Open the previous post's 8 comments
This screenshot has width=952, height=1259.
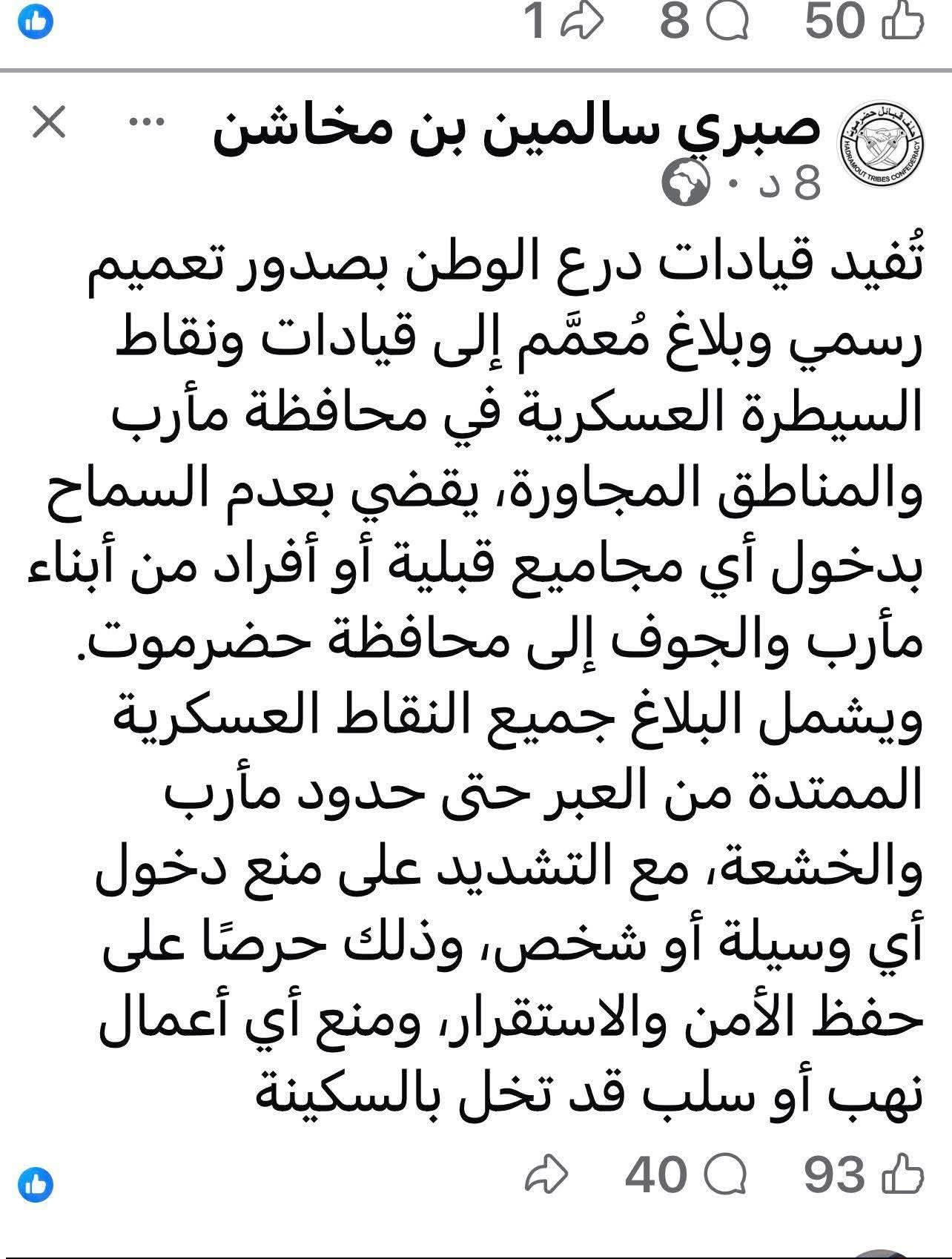tap(728, 22)
